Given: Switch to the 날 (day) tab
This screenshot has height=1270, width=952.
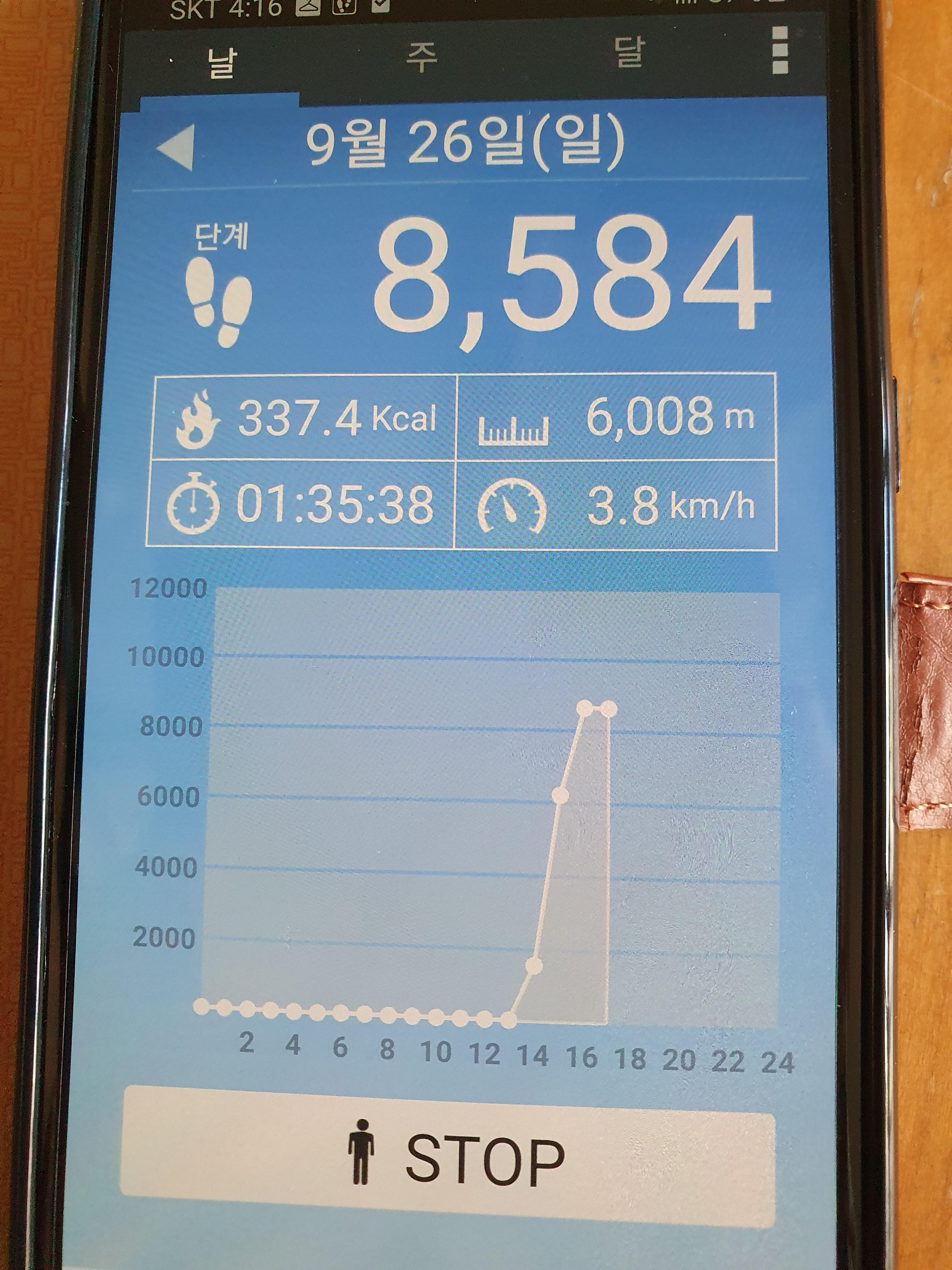Looking at the screenshot, I should coord(221,63).
